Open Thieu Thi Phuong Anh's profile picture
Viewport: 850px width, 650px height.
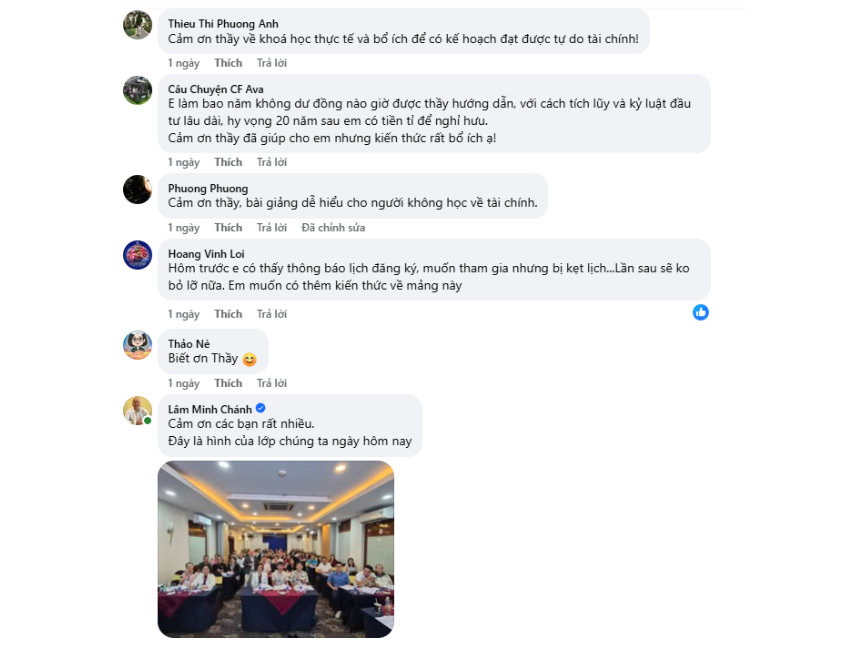click(137, 25)
